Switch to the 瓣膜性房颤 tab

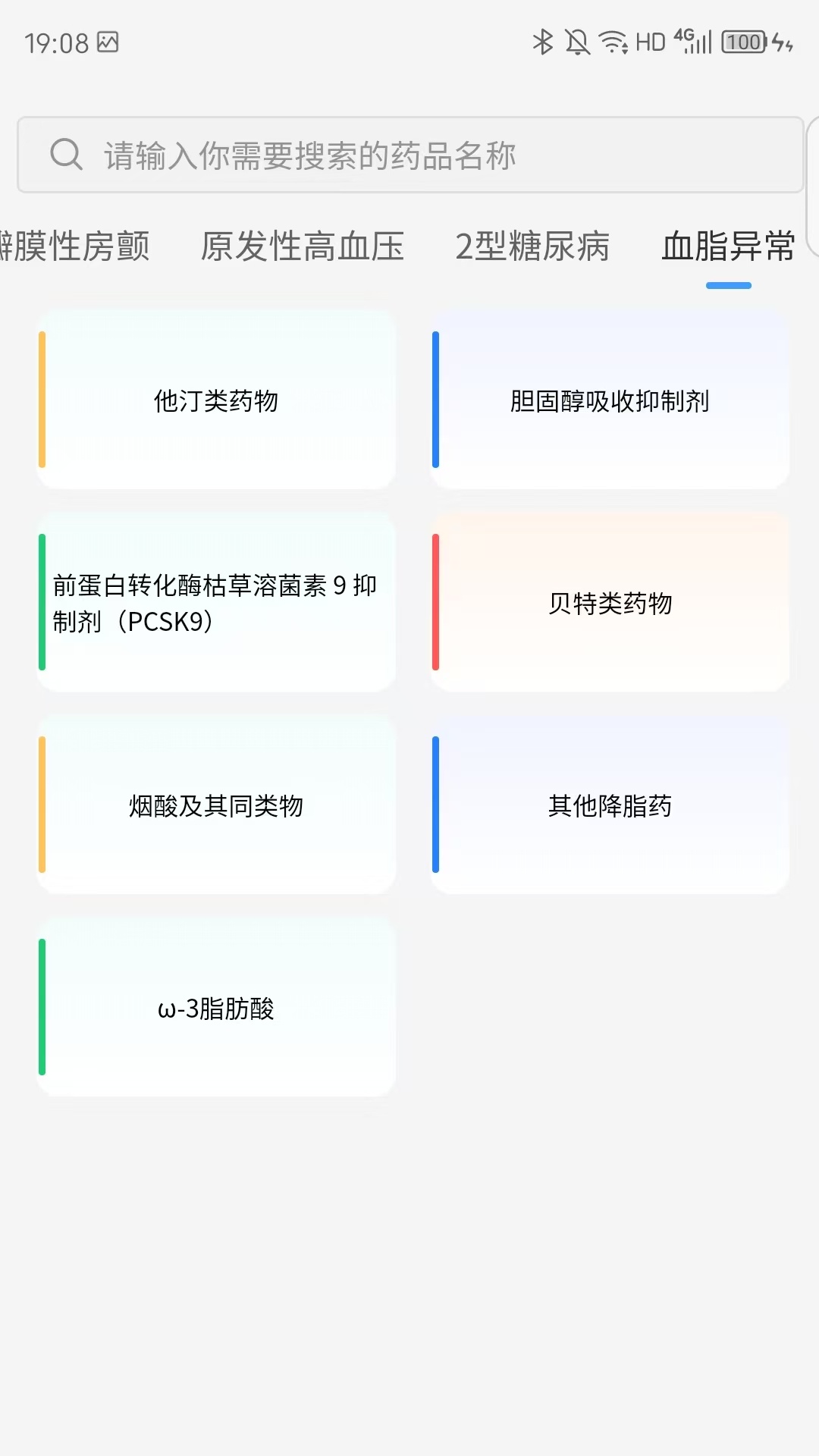tap(74, 246)
